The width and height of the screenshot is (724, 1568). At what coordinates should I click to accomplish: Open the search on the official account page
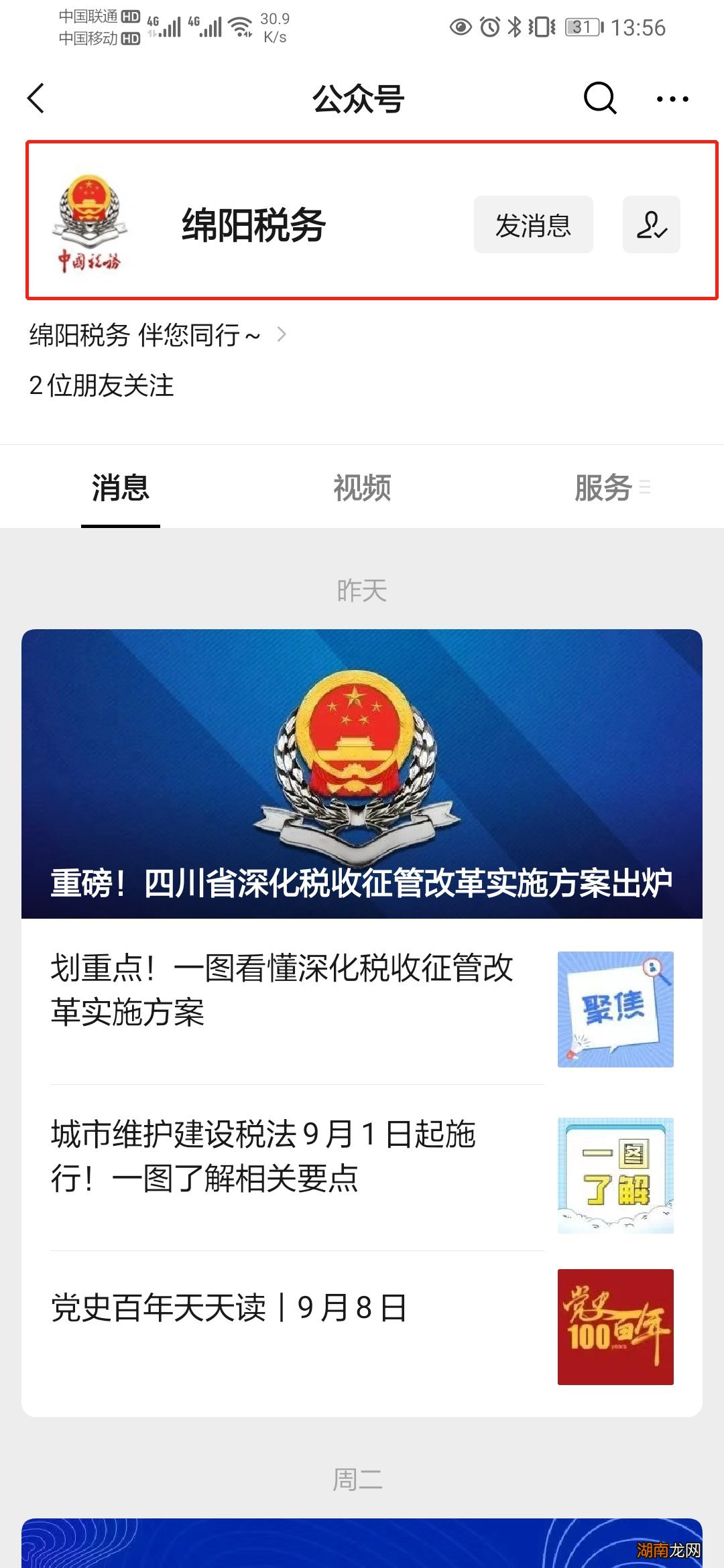599,99
